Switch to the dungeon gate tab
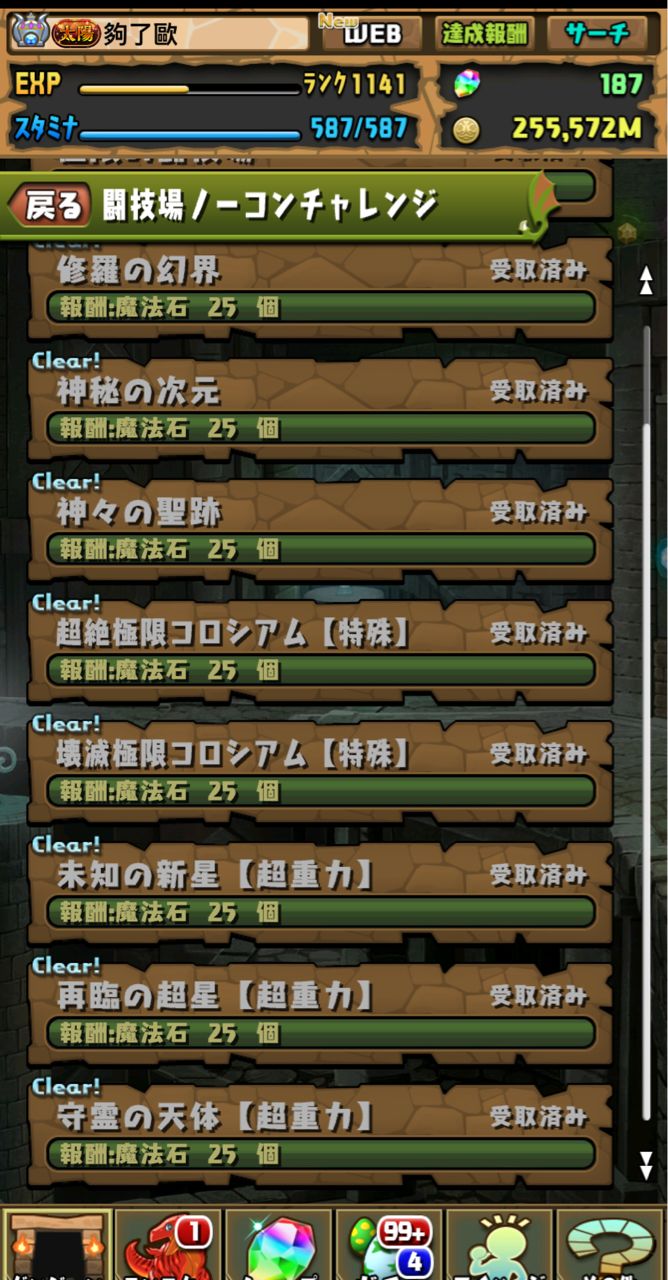Image resolution: width=668 pixels, height=1280 pixels. tap(56, 1245)
